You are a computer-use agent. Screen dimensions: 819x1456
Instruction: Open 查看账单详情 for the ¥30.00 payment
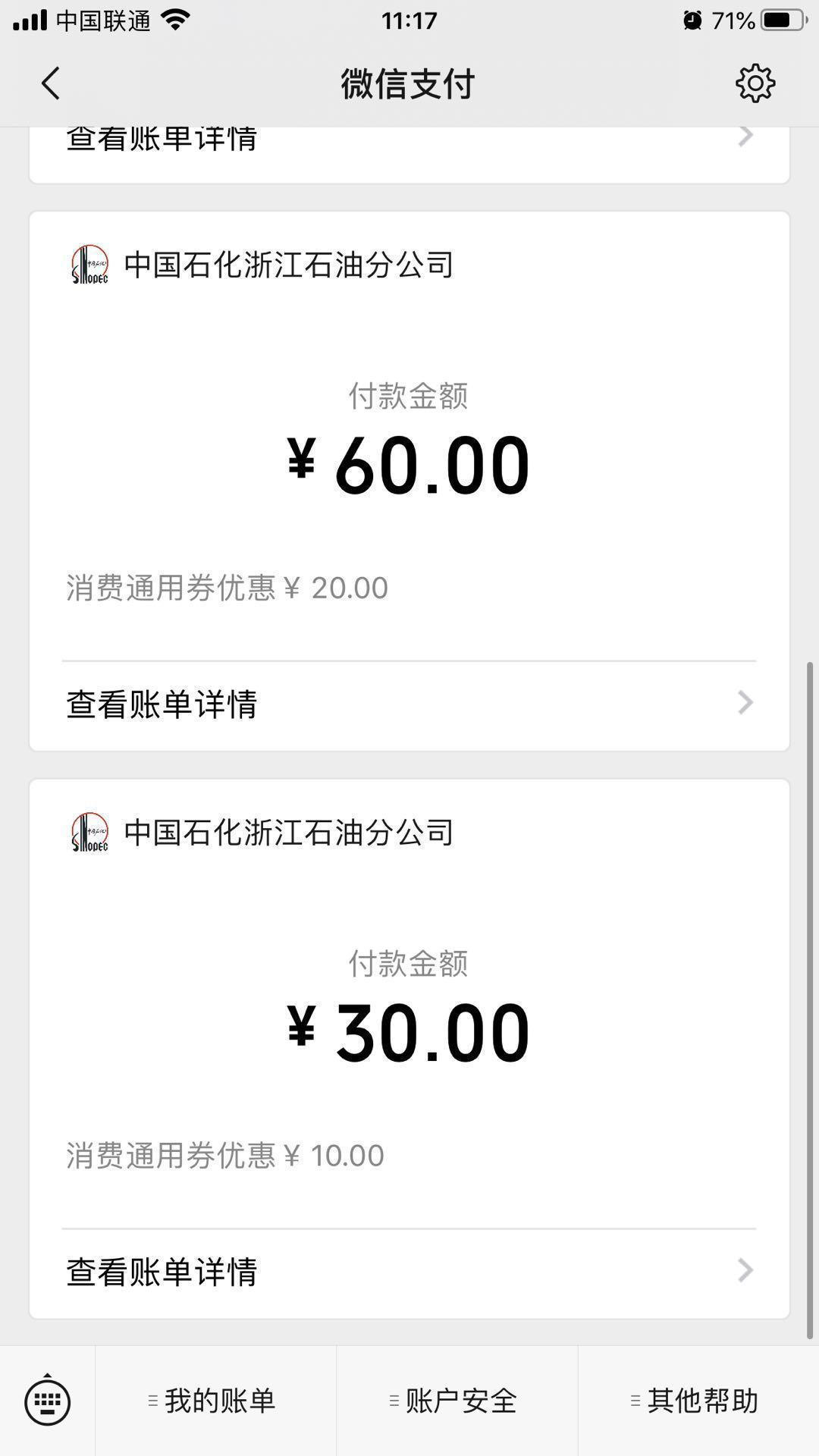[409, 1272]
